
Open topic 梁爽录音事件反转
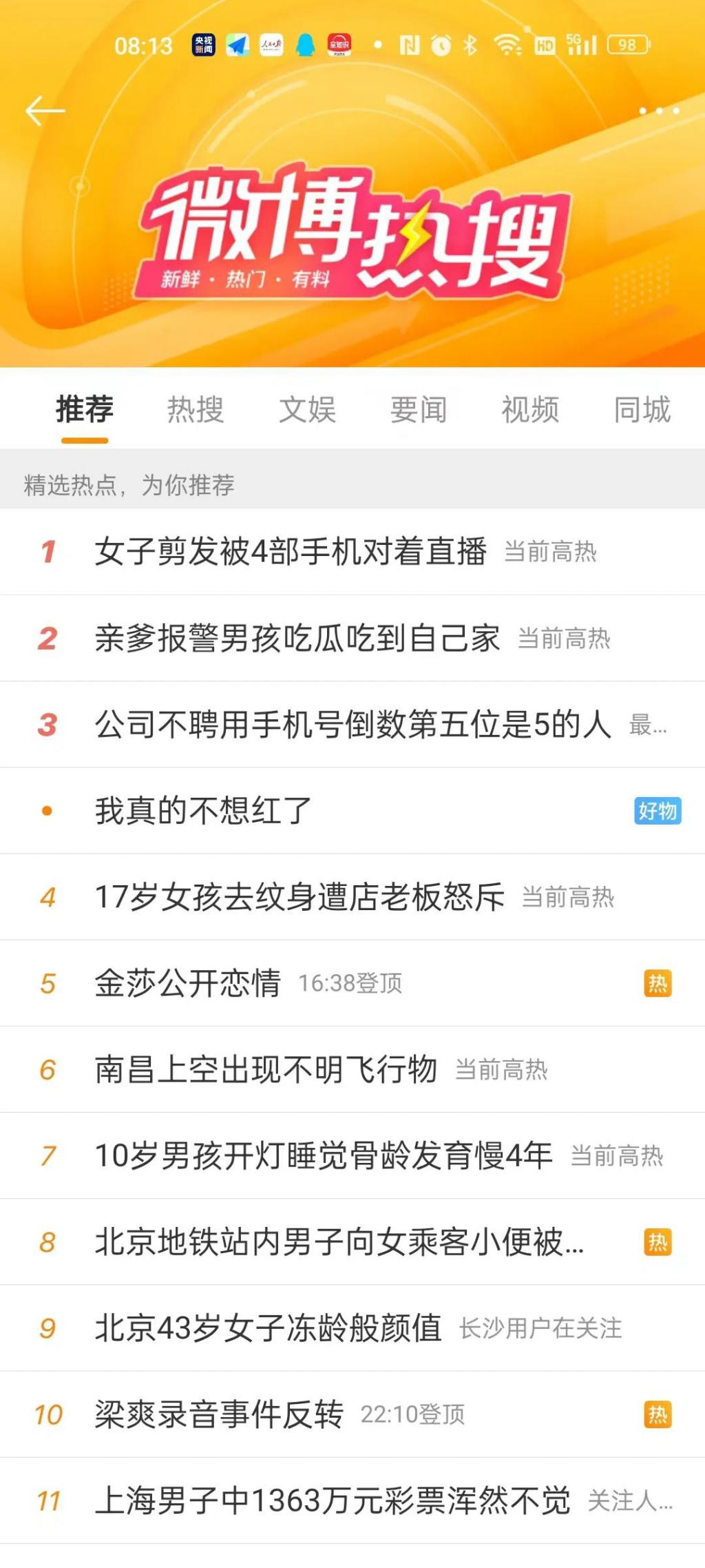click(x=219, y=1414)
